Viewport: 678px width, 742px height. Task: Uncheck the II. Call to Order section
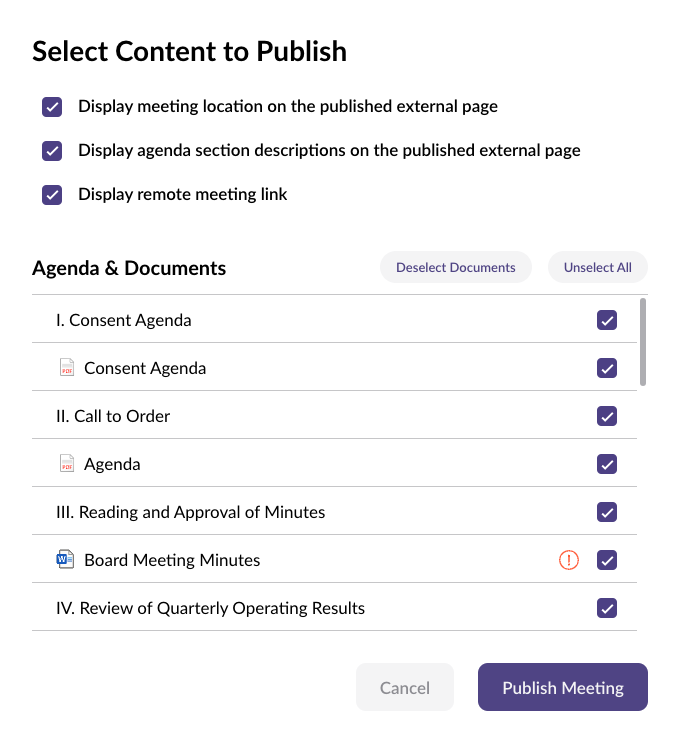pyautogui.click(x=606, y=417)
